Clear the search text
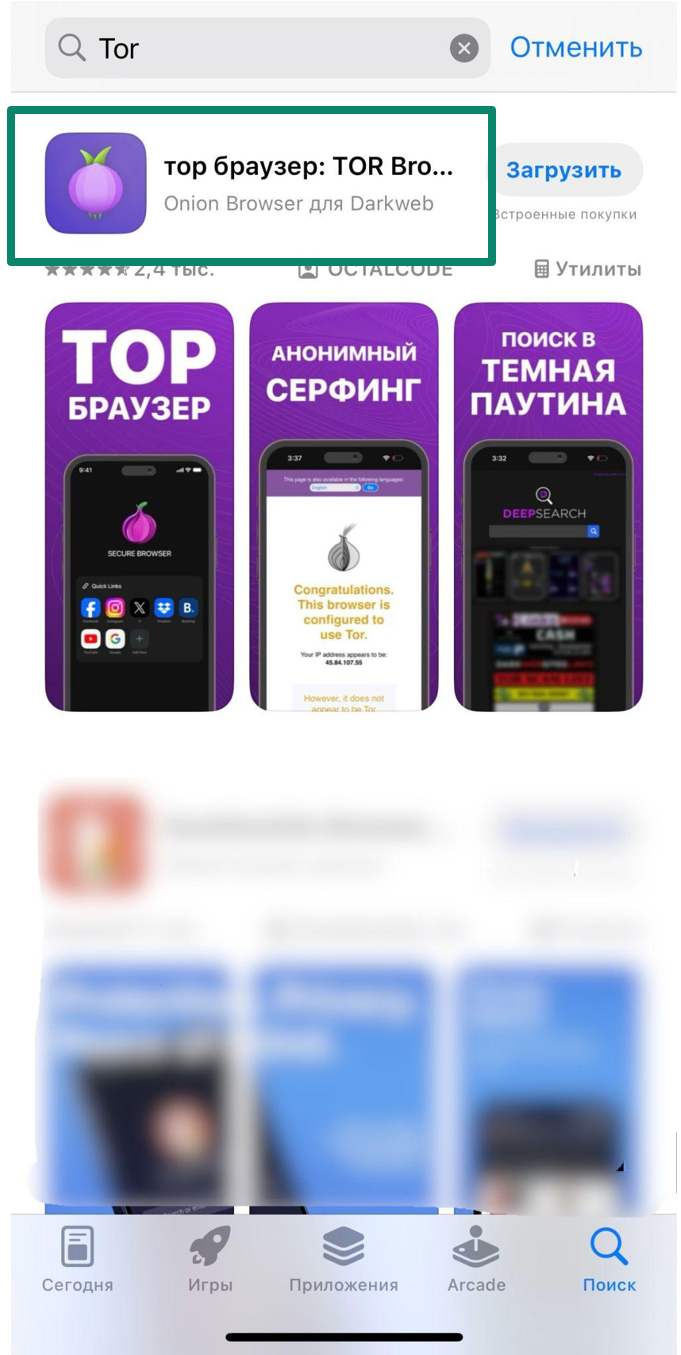The width and height of the screenshot is (681, 1355). point(463,48)
